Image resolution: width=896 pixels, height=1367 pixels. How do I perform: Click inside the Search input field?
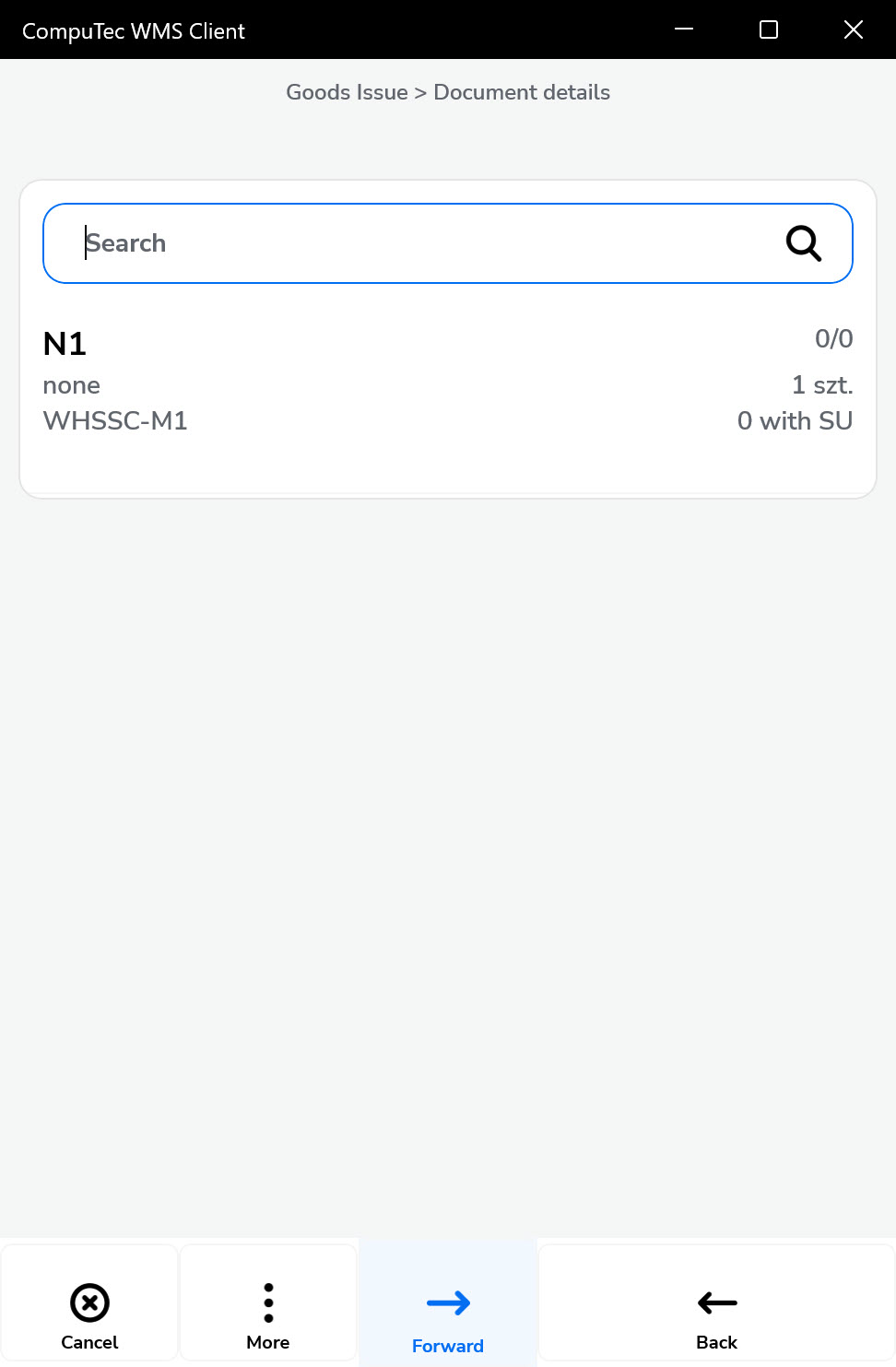(369, 243)
